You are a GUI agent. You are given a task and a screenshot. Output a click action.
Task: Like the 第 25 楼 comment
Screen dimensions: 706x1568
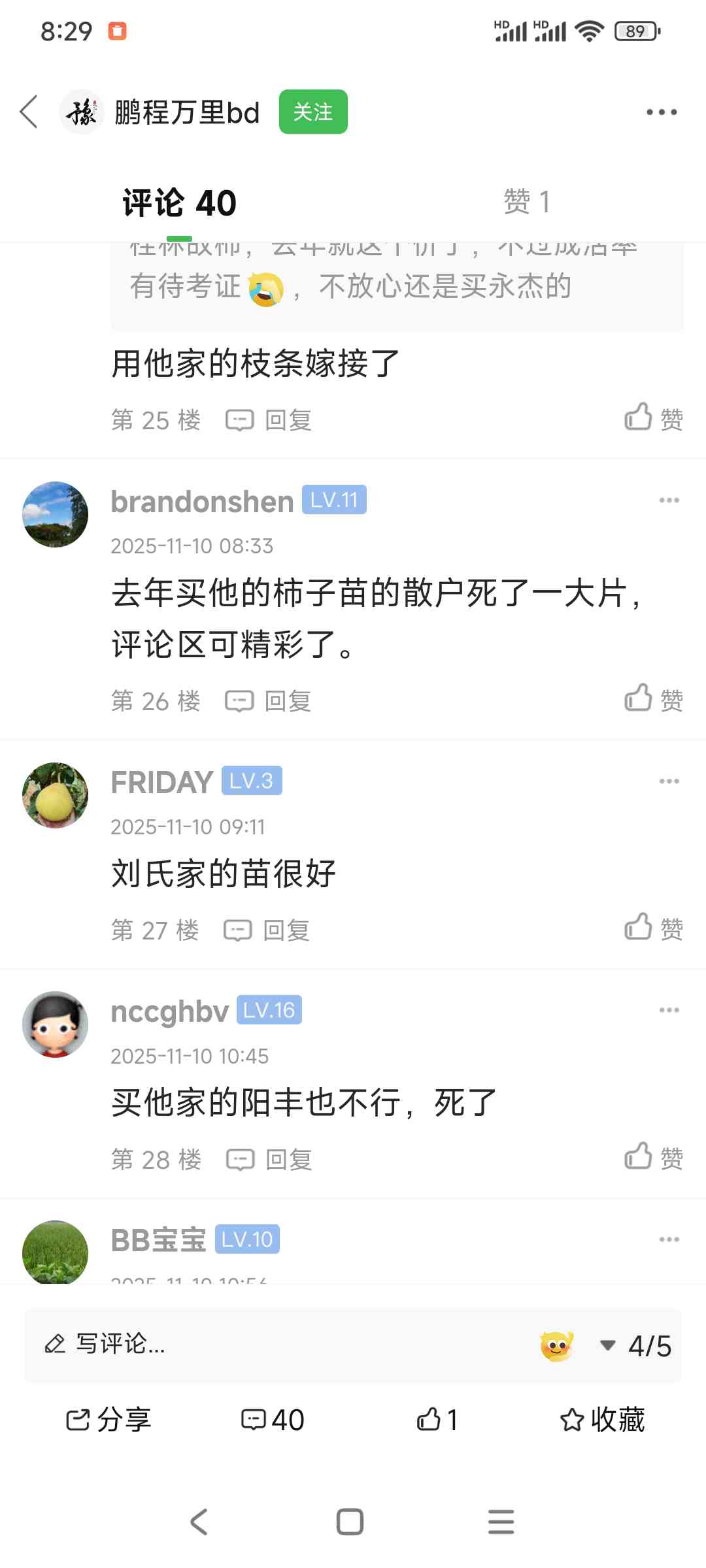tap(653, 417)
